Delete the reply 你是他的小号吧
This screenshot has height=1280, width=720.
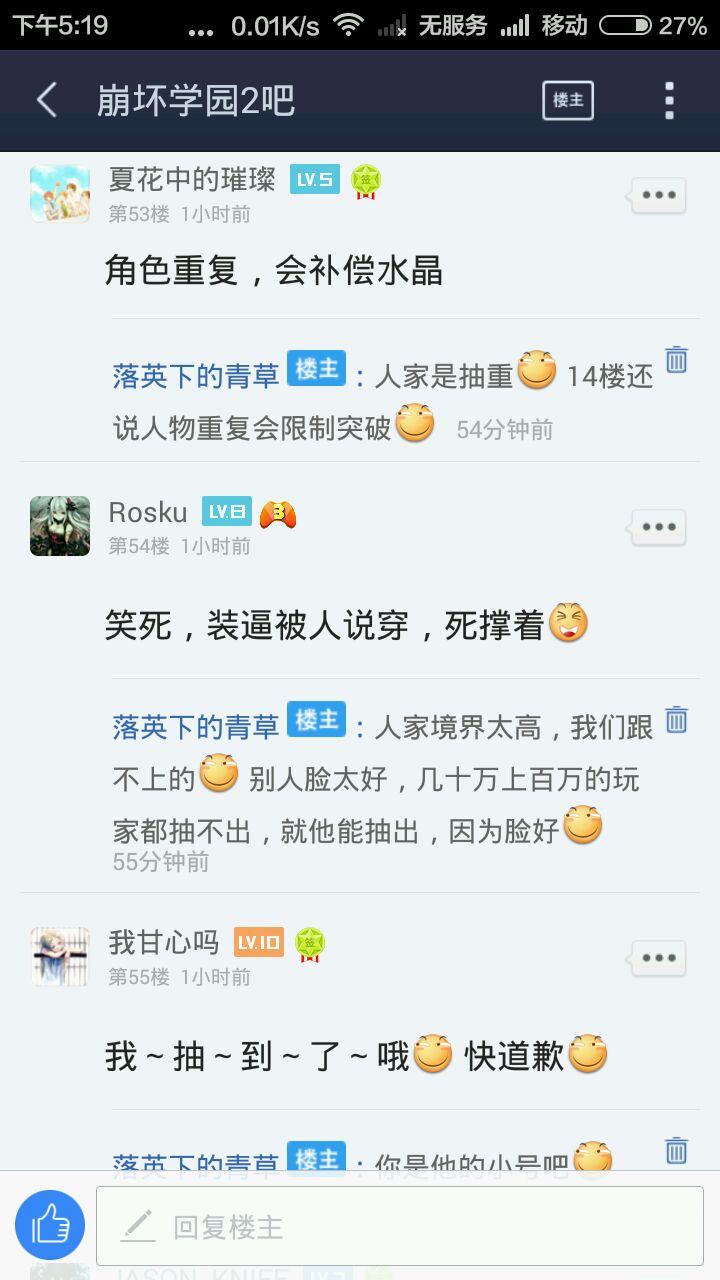pyautogui.click(x=677, y=1151)
